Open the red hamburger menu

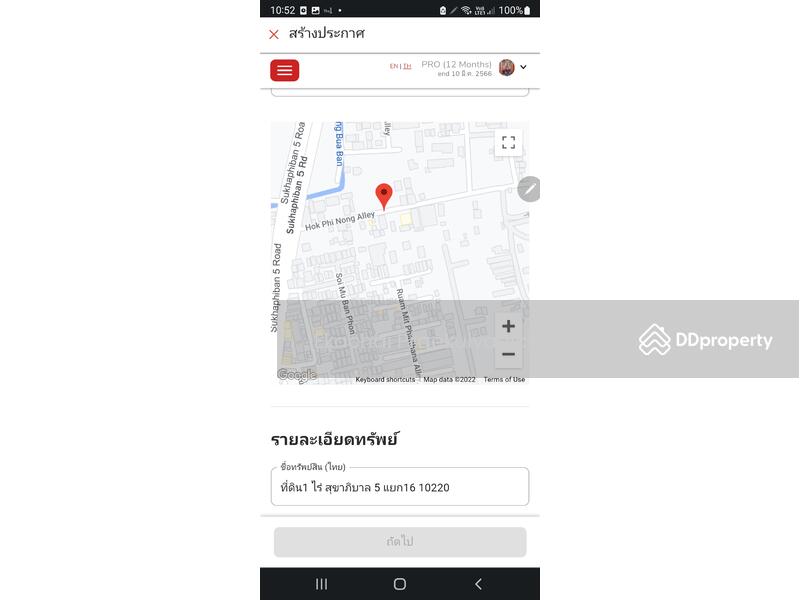[x=284, y=70]
